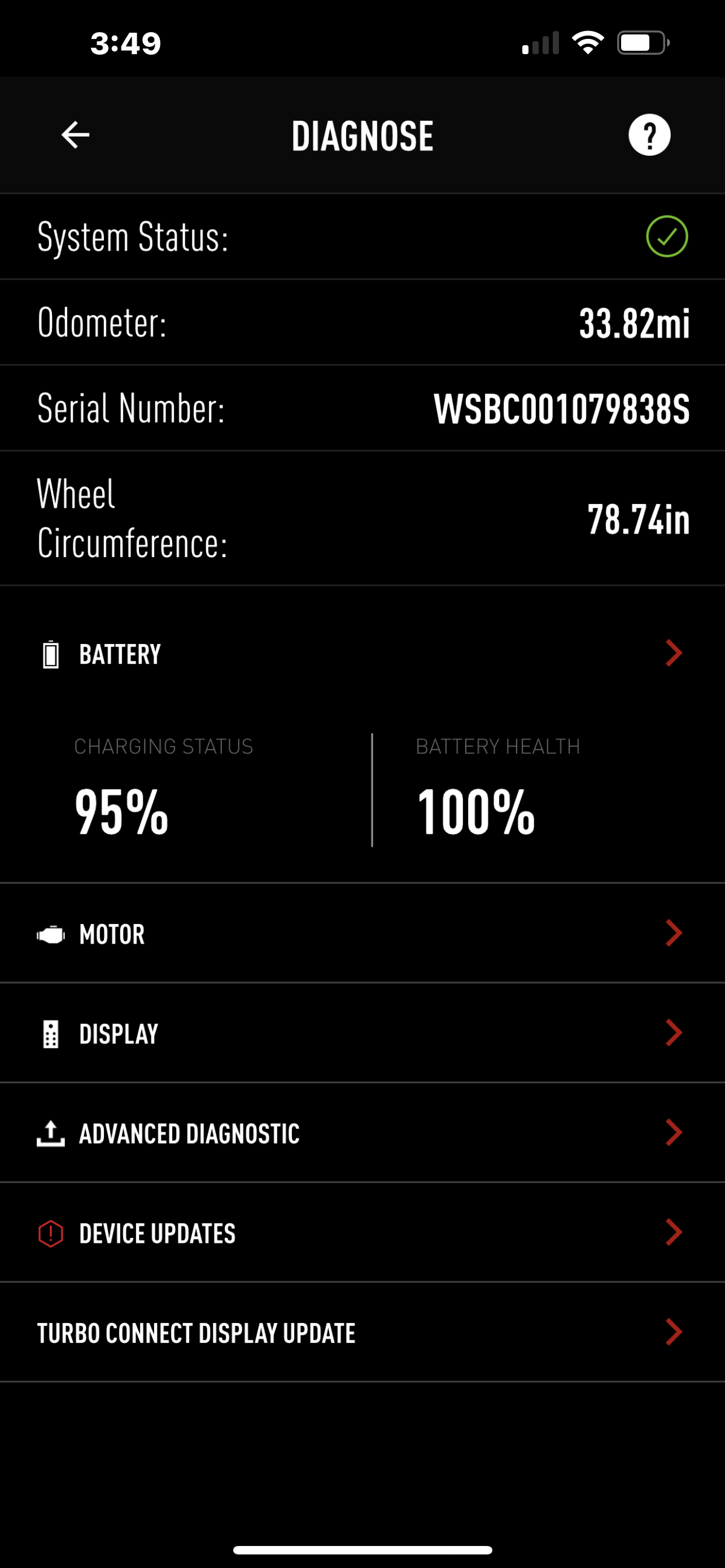
Task: Open the help question mark icon
Action: 649,134
